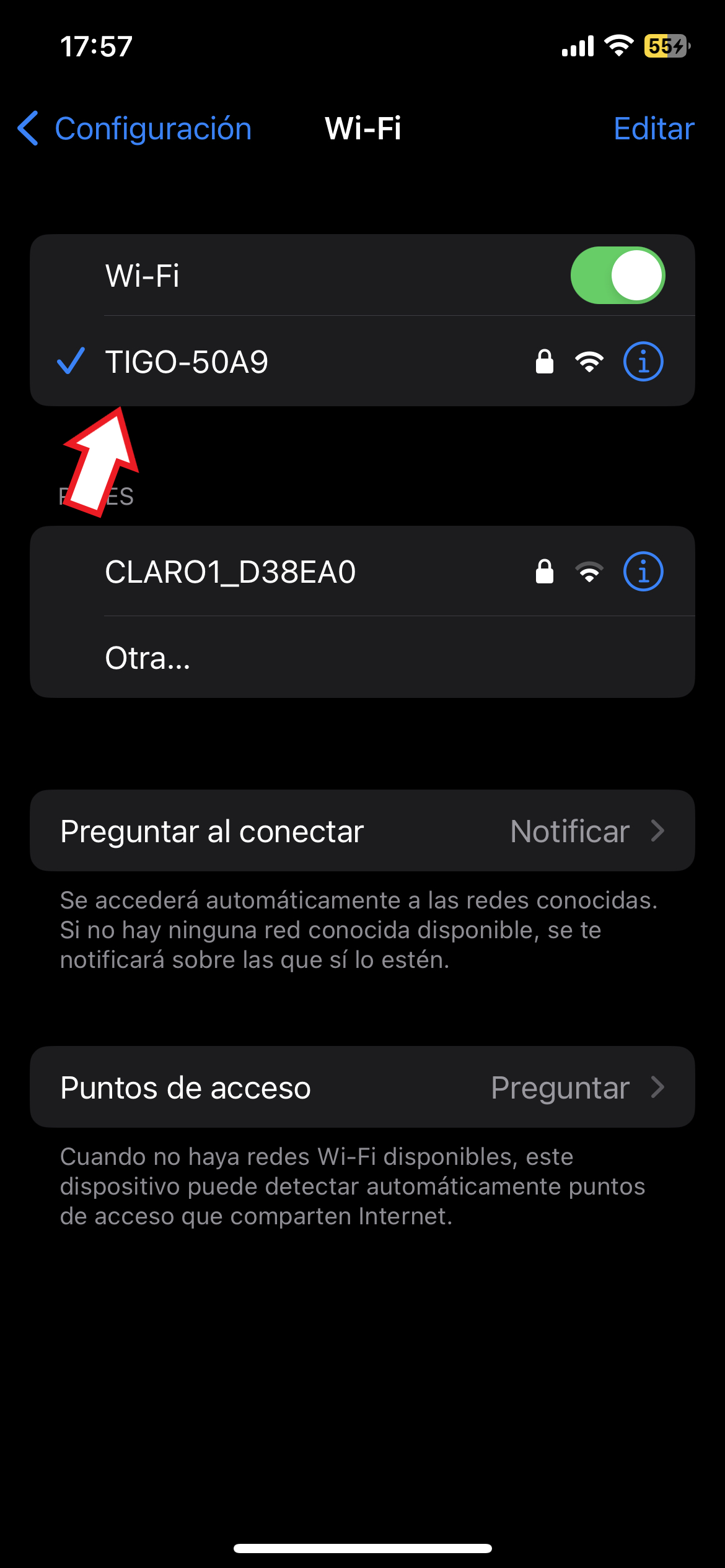Viewport: 725px width, 1568px height.
Task: Open Puntos de acceso setting
Action: [x=362, y=1087]
